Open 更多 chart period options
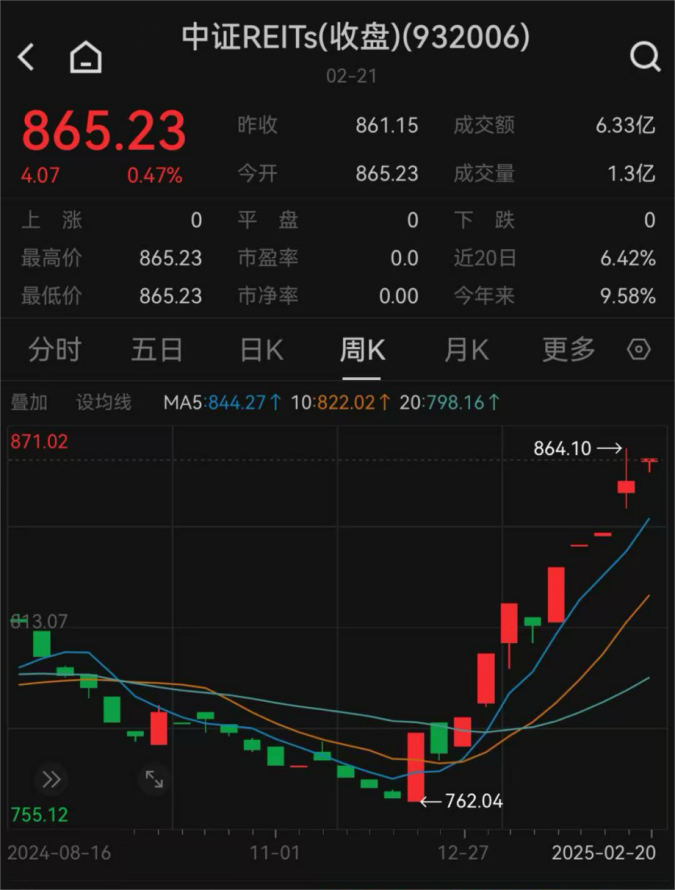675x890 pixels. pos(568,350)
